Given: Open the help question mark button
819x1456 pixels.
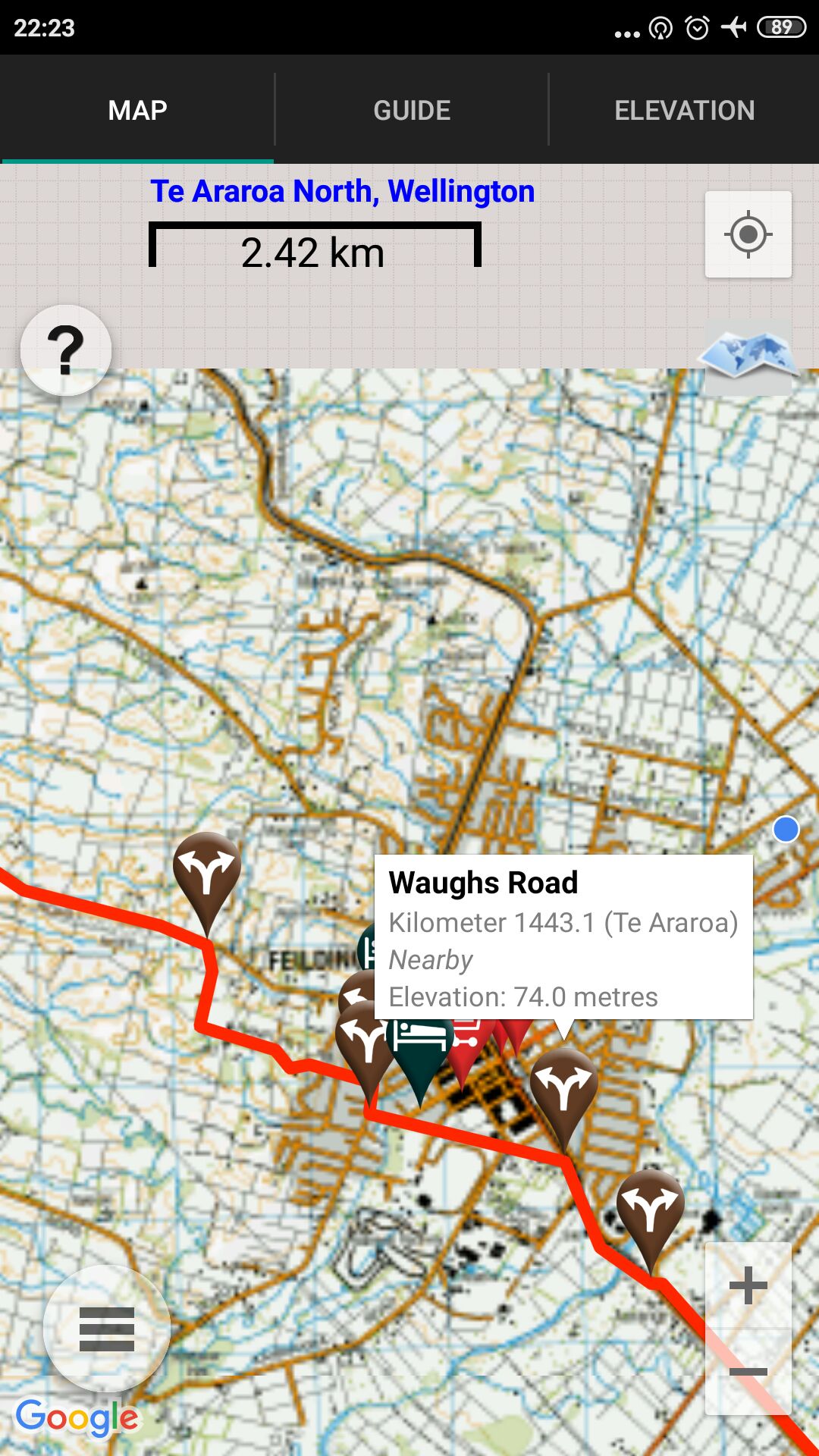Looking at the screenshot, I should [x=66, y=350].
